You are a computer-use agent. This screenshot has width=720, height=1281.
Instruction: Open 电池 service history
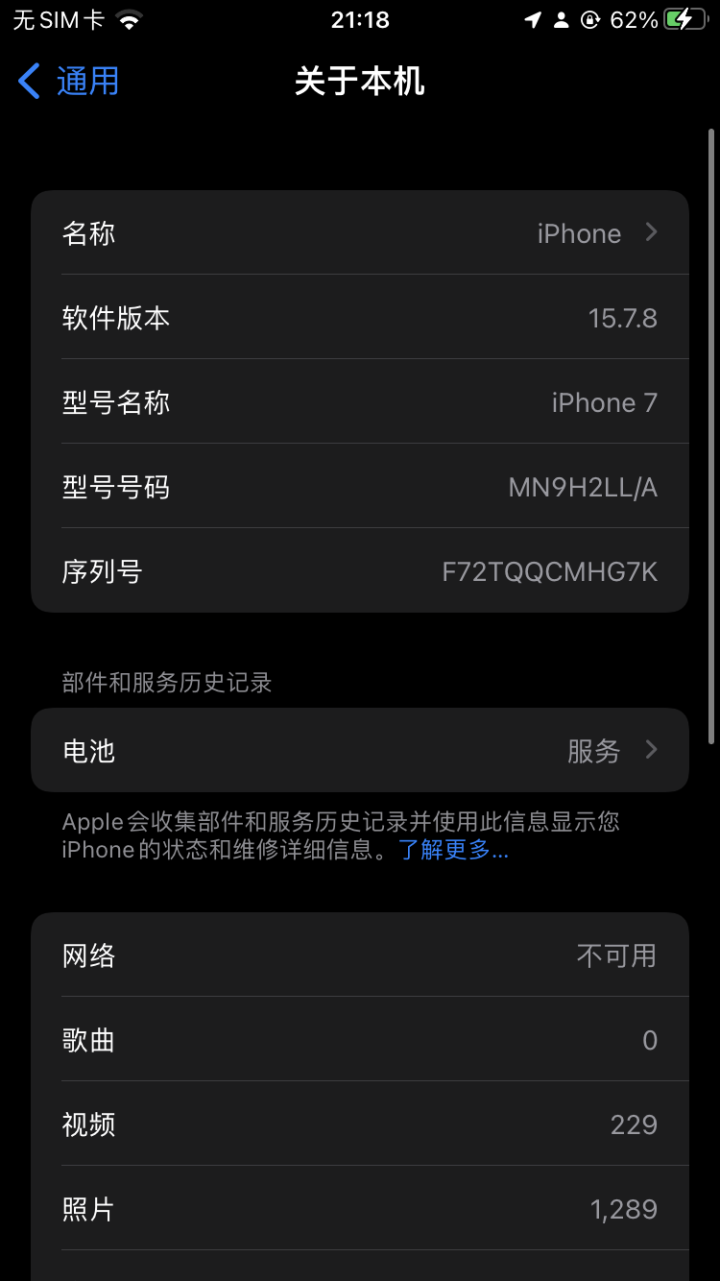360,750
